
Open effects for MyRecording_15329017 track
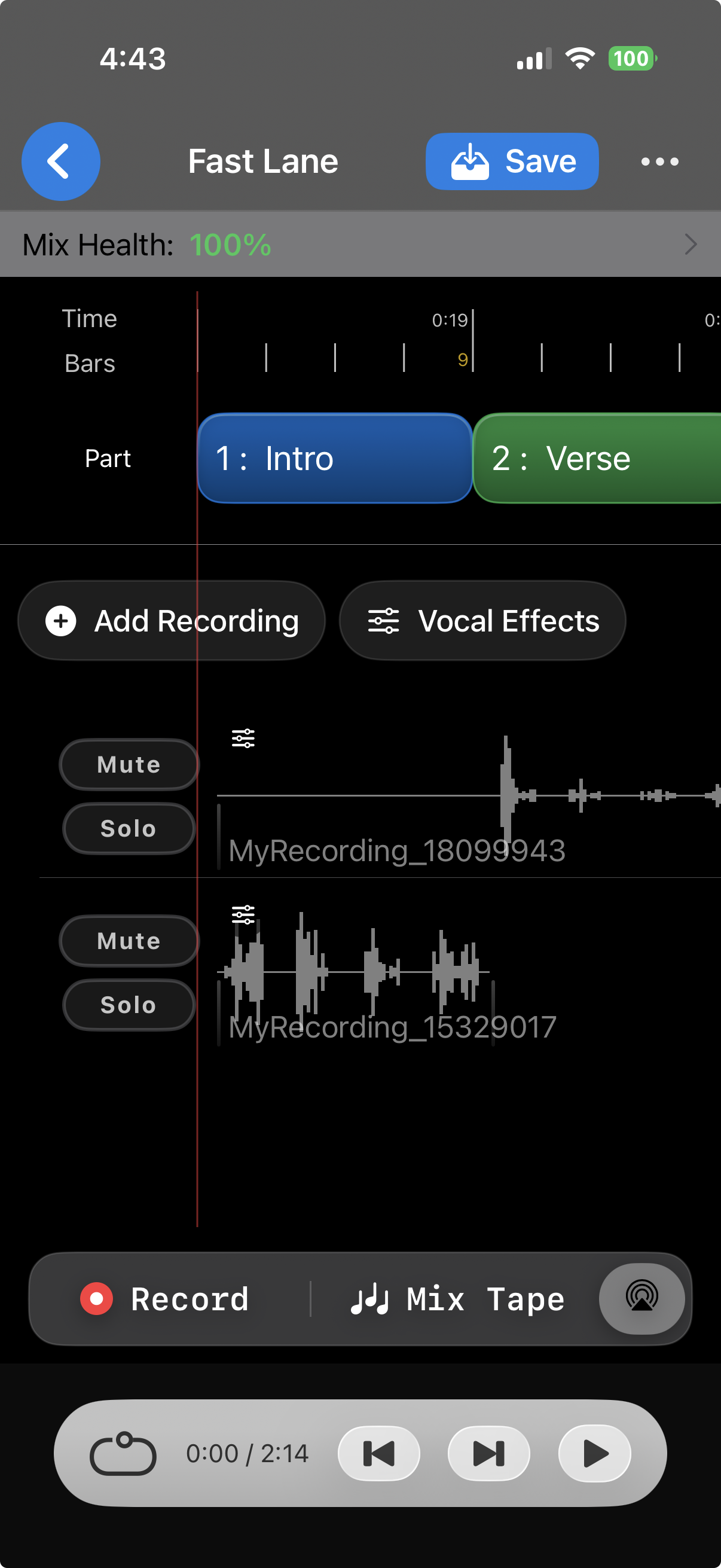tap(243, 914)
